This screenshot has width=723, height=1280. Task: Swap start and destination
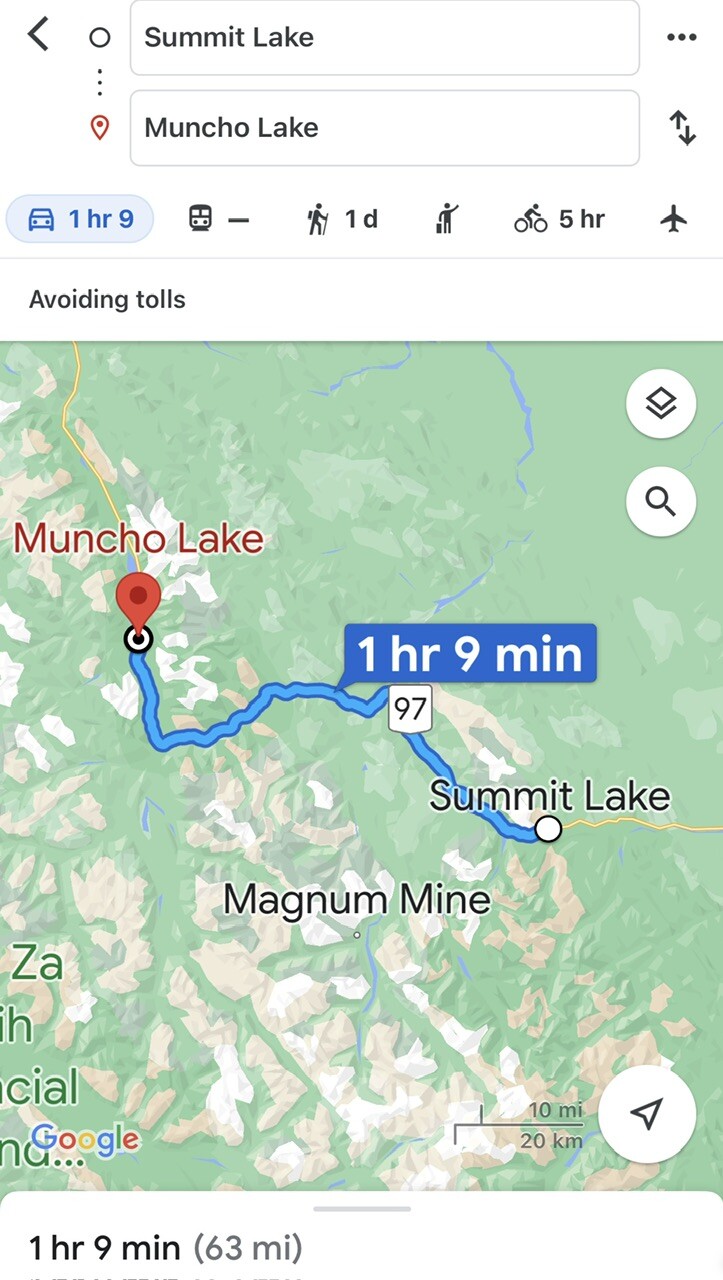682,128
